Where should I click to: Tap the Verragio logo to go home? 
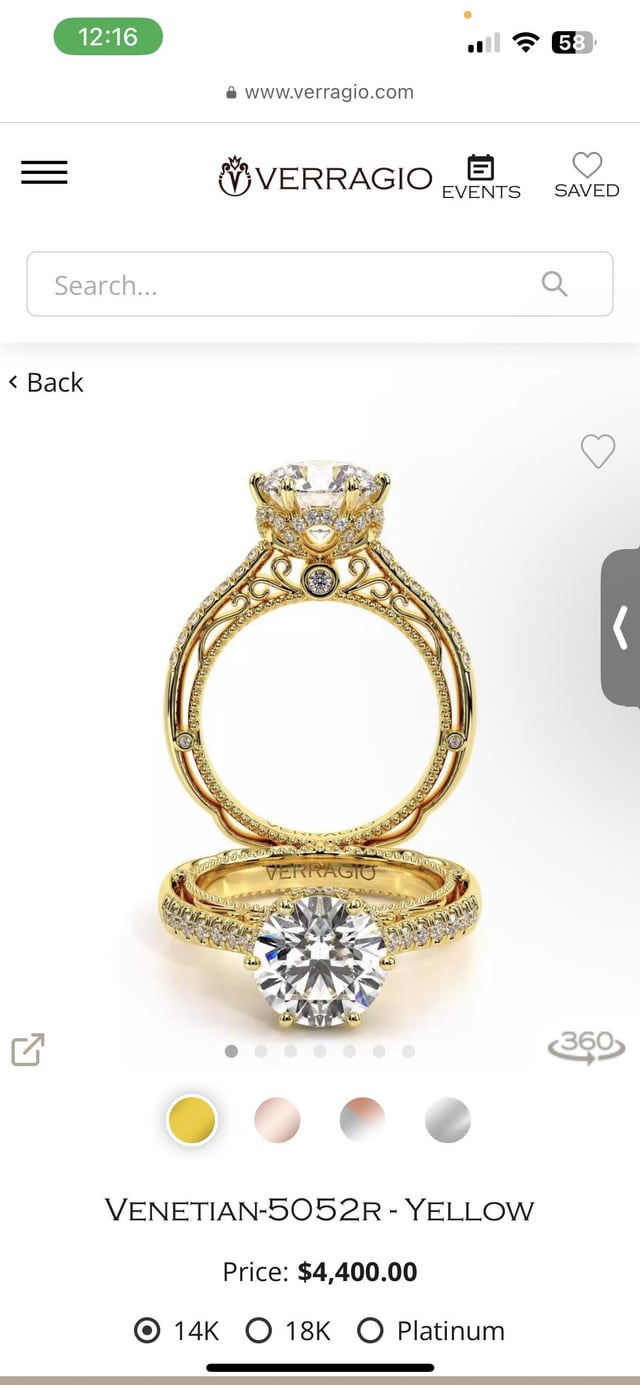click(x=325, y=177)
